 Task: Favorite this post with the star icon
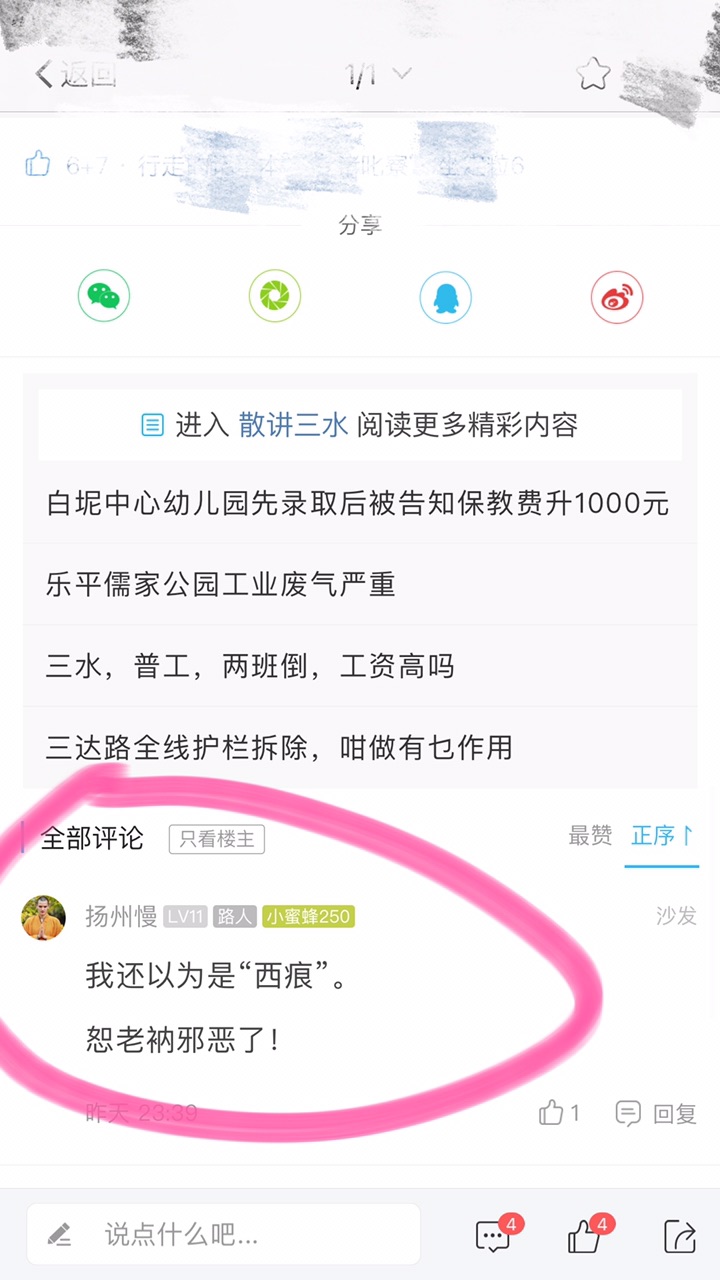coord(593,74)
